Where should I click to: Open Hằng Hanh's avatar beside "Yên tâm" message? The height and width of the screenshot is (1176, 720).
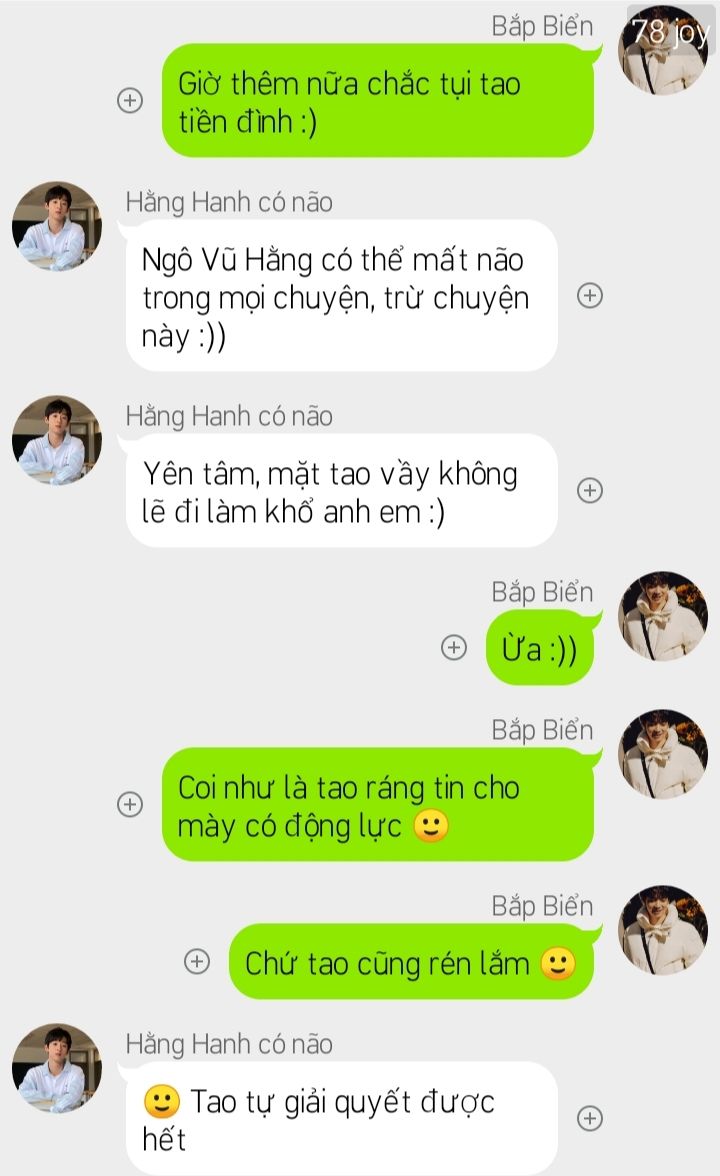coord(57,440)
